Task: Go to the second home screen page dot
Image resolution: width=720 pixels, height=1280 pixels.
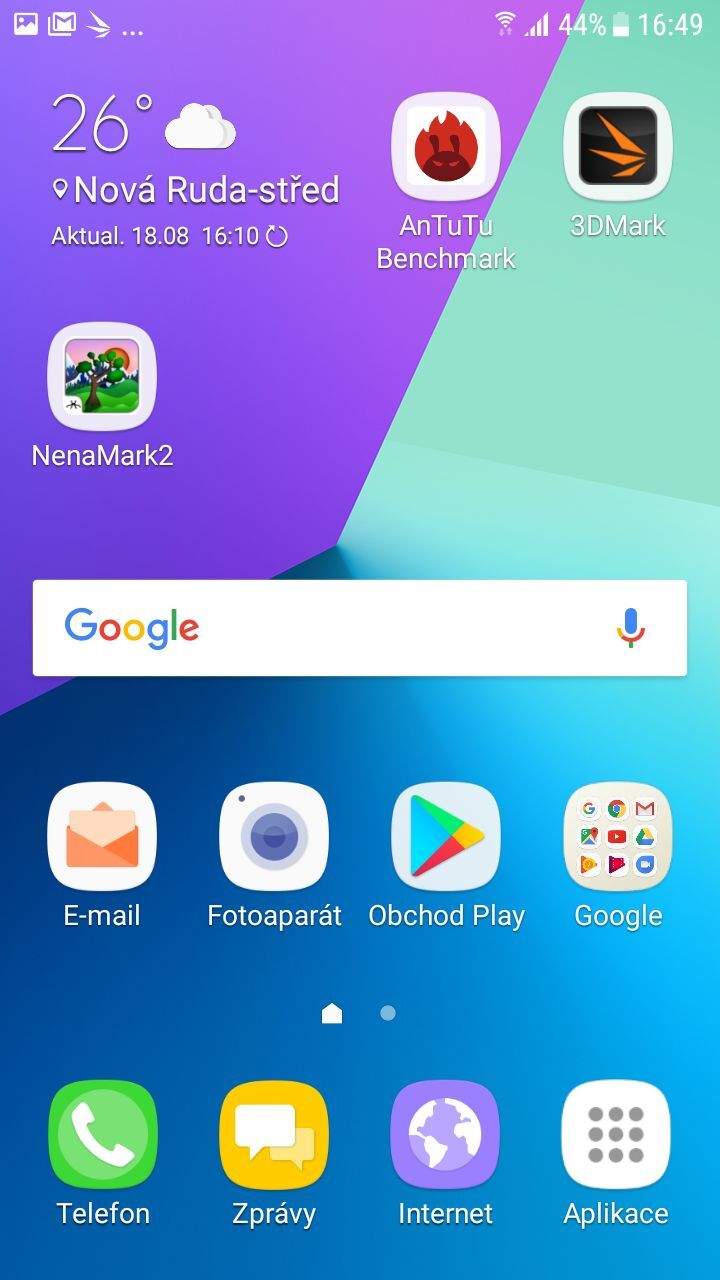Action: 388,1013
